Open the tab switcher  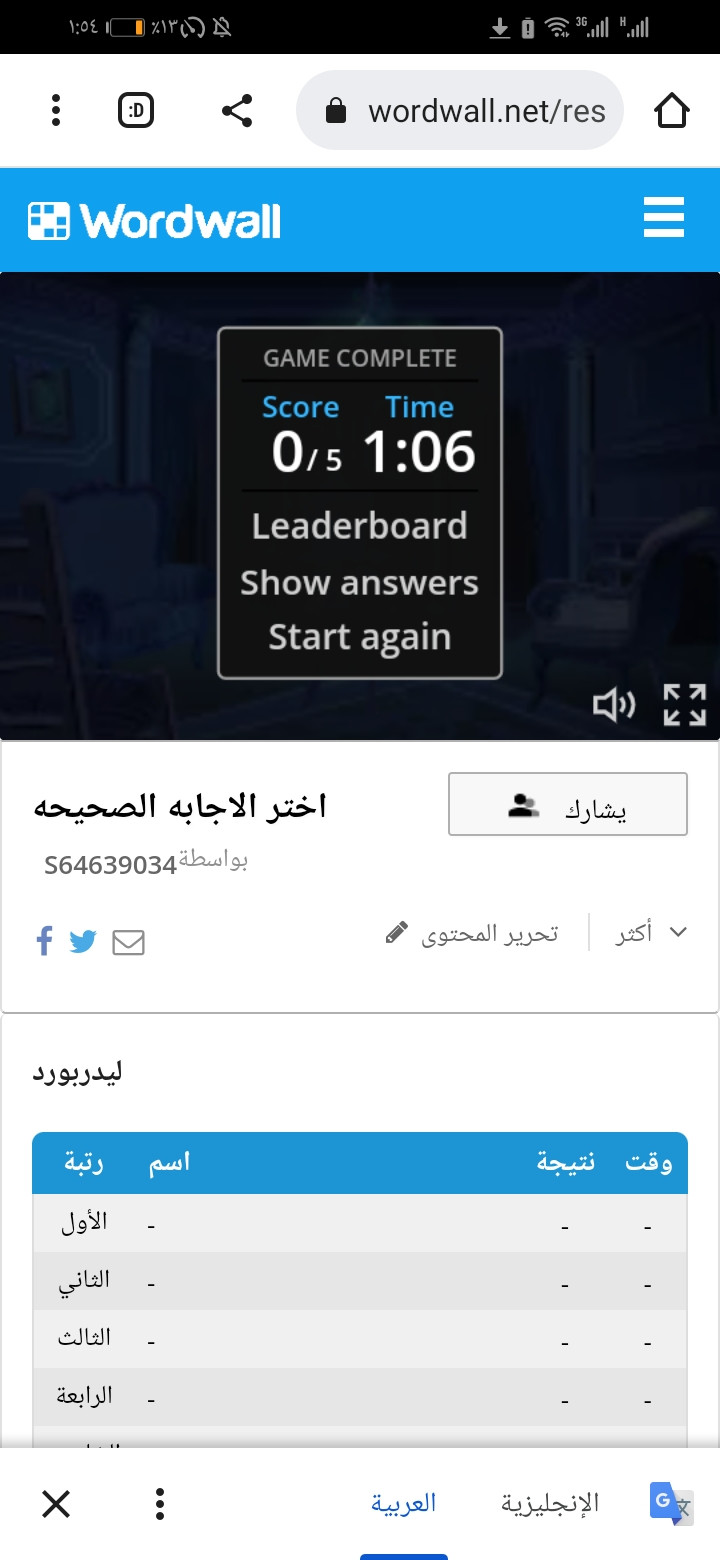pos(136,110)
